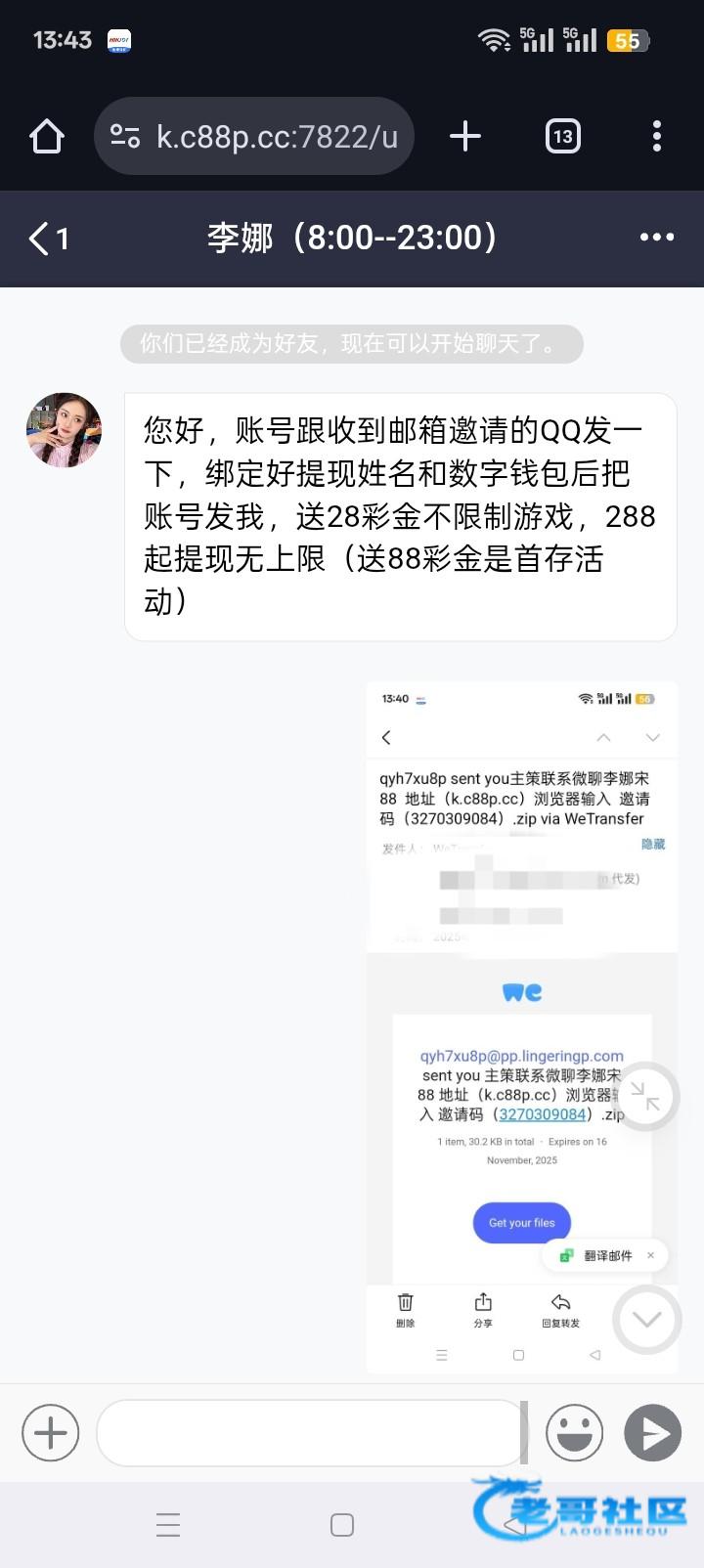The width and height of the screenshot is (704, 1568).
Task: Open the browser overflow menu
Action: (656, 137)
